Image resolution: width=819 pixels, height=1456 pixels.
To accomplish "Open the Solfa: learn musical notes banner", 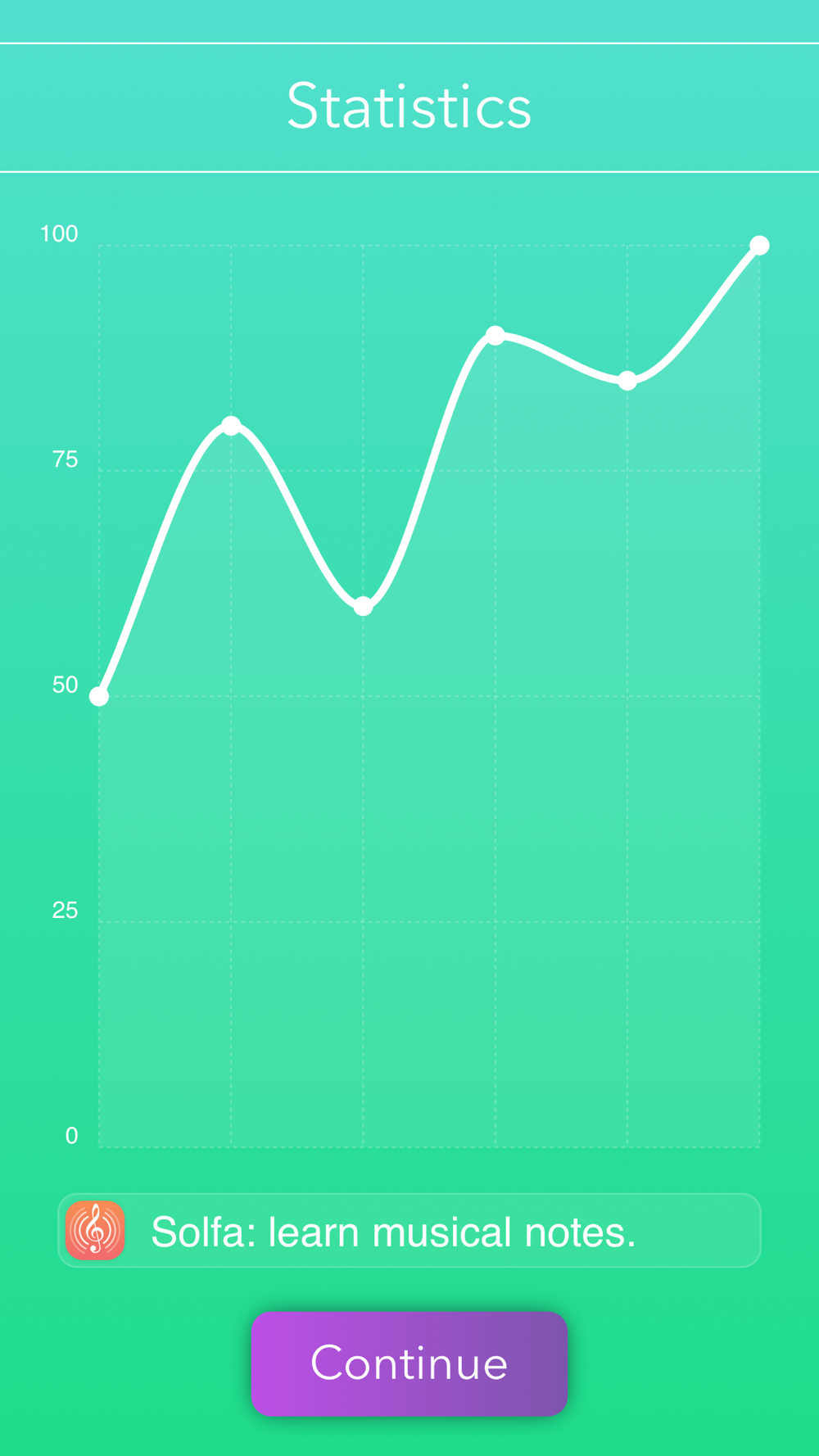I will [409, 1230].
